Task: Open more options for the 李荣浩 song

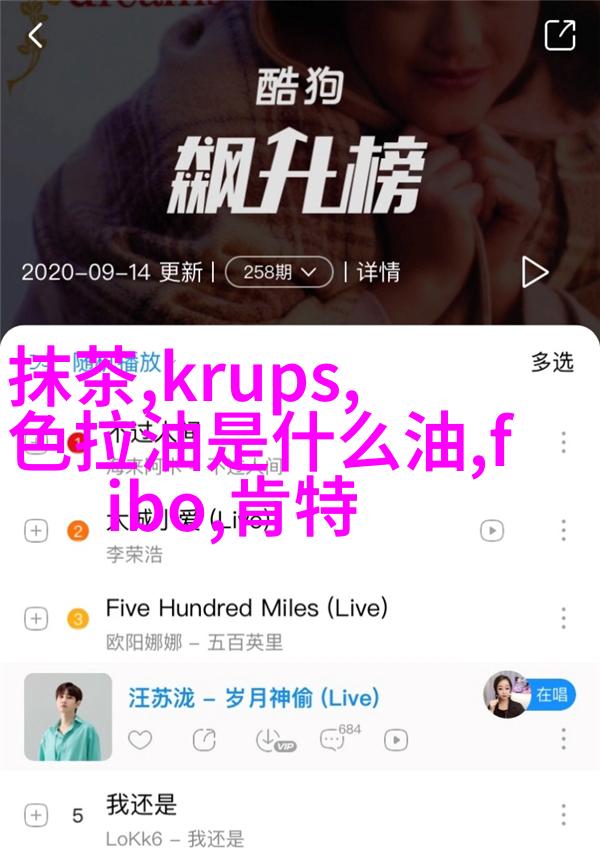Action: pos(563,529)
